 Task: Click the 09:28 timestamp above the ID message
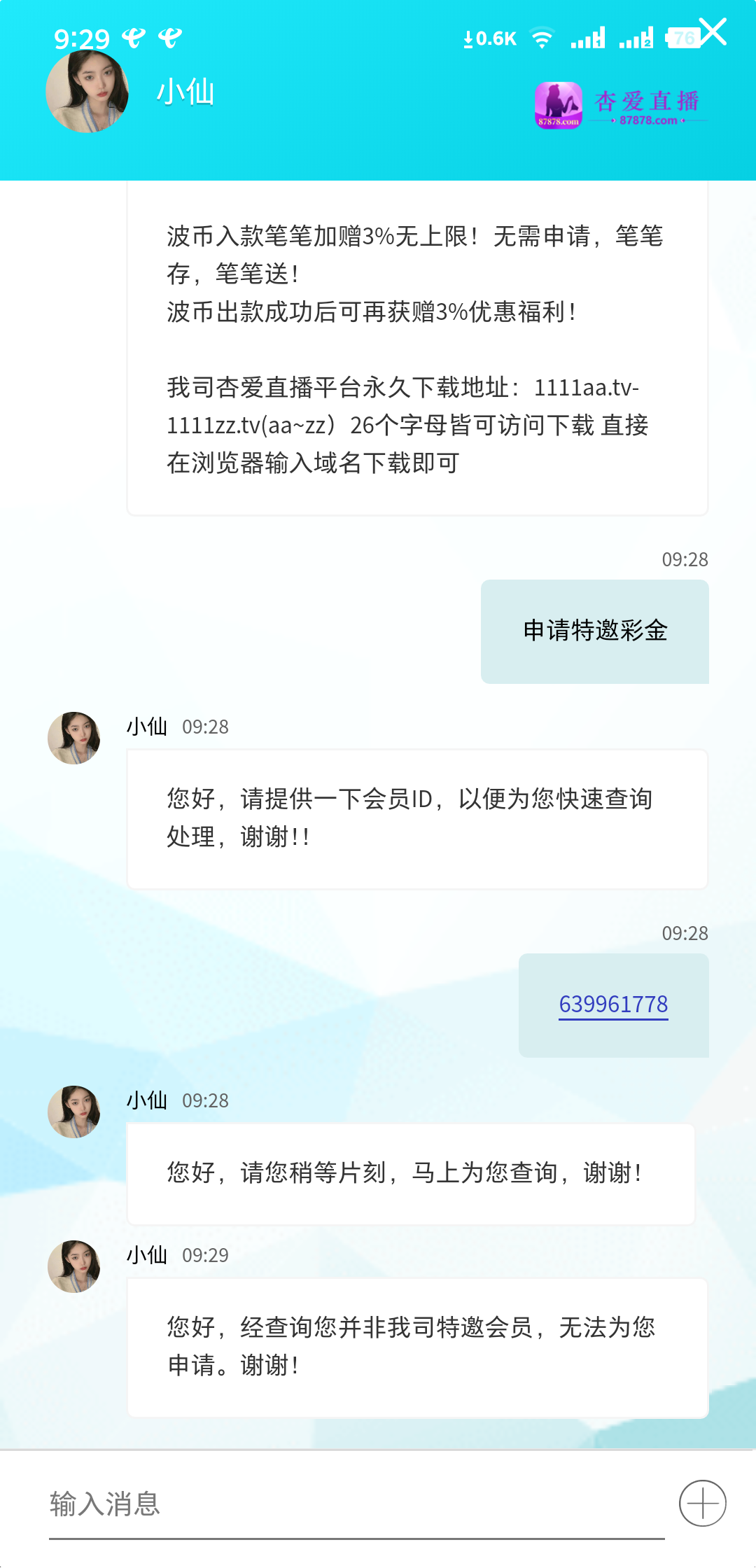click(x=684, y=932)
